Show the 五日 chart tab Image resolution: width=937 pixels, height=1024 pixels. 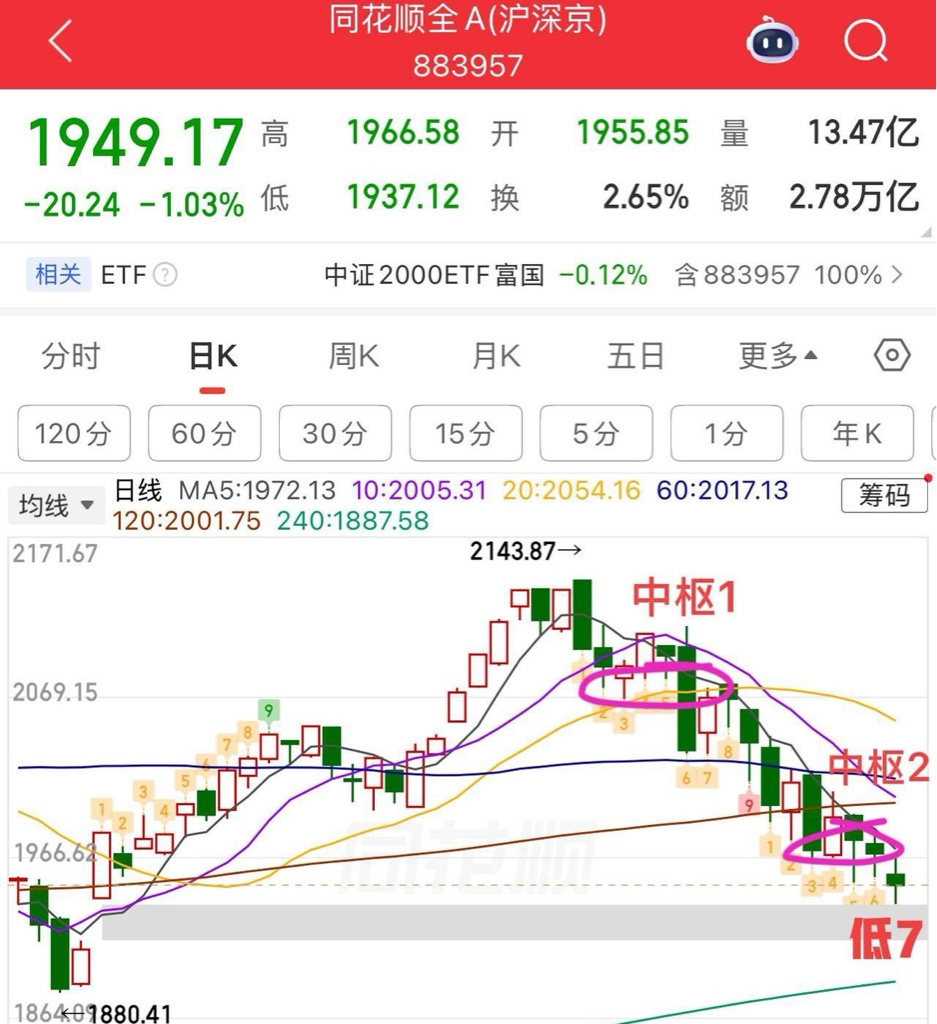(635, 357)
